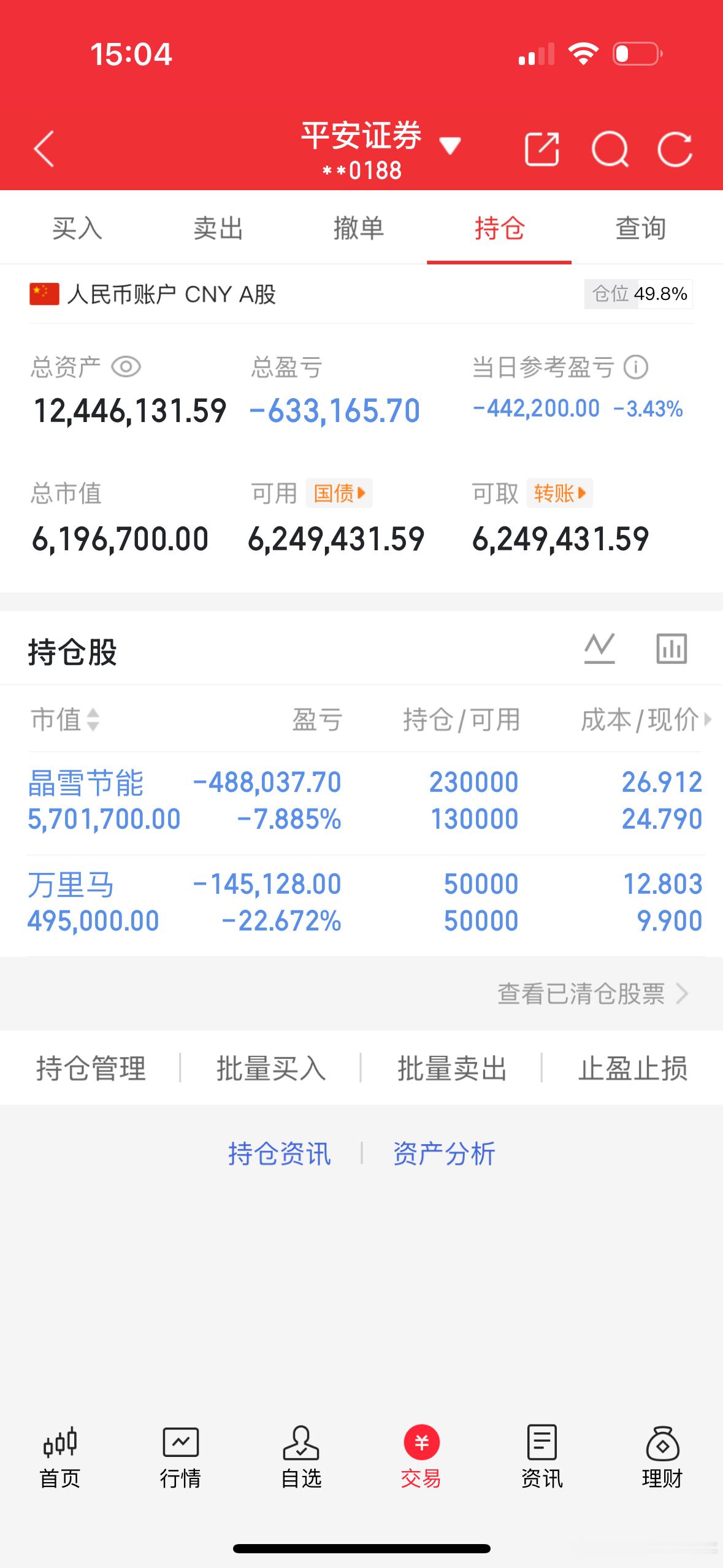Toggle the eye icon to hide total assets
The width and height of the screenshot is (723, 1568).
[126, 366]
